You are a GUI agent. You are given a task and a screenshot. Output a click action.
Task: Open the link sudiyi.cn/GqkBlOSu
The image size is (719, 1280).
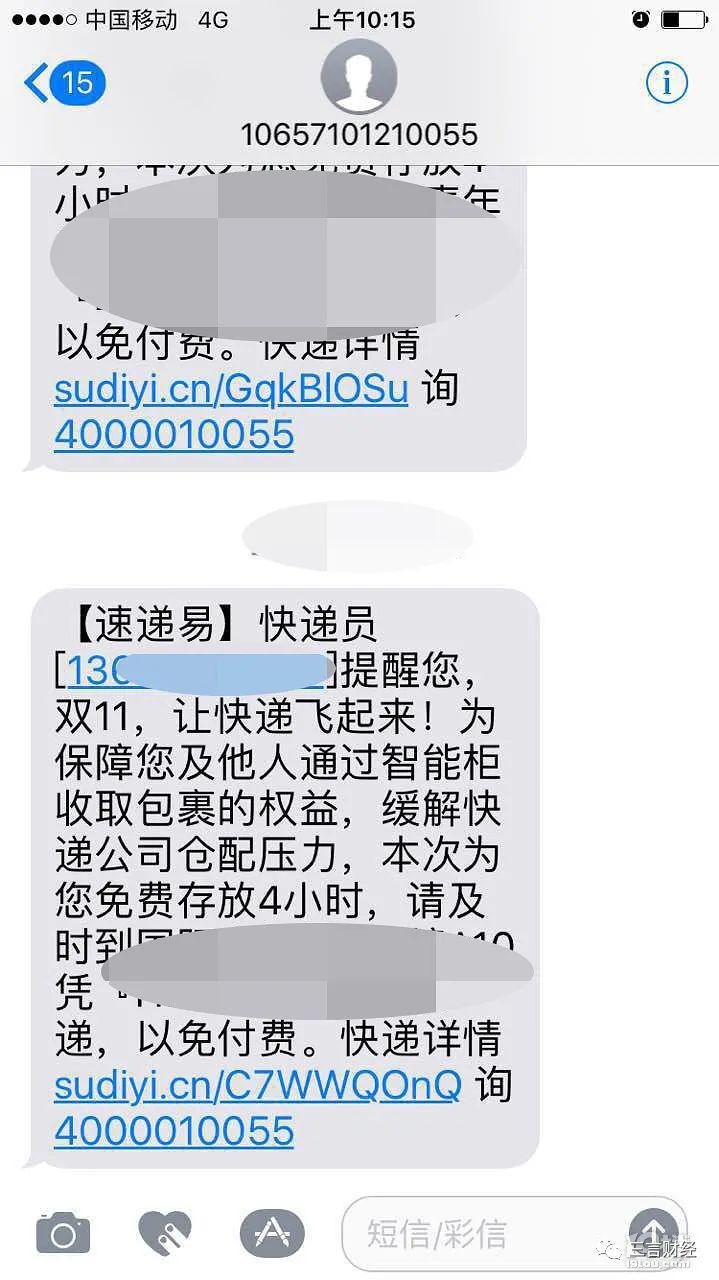click(x=231, y=388)
